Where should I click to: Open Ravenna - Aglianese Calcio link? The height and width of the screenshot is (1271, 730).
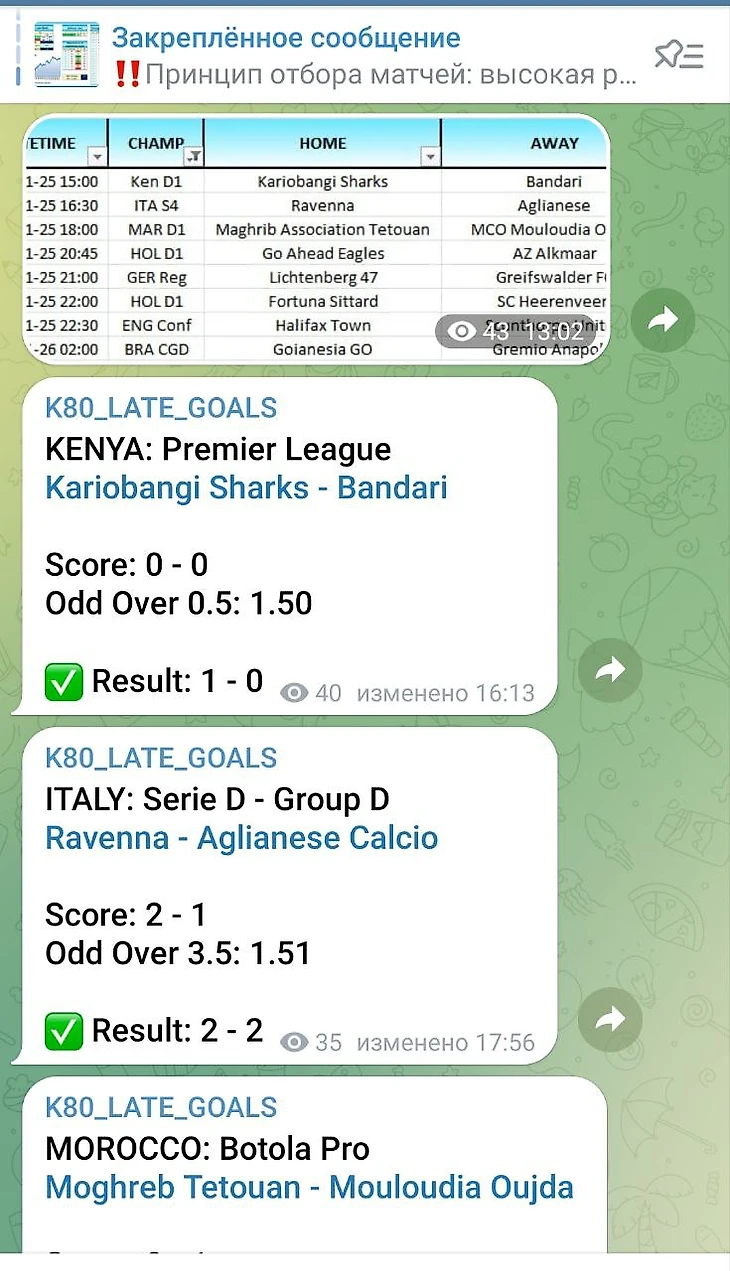(x=242, y=838)
